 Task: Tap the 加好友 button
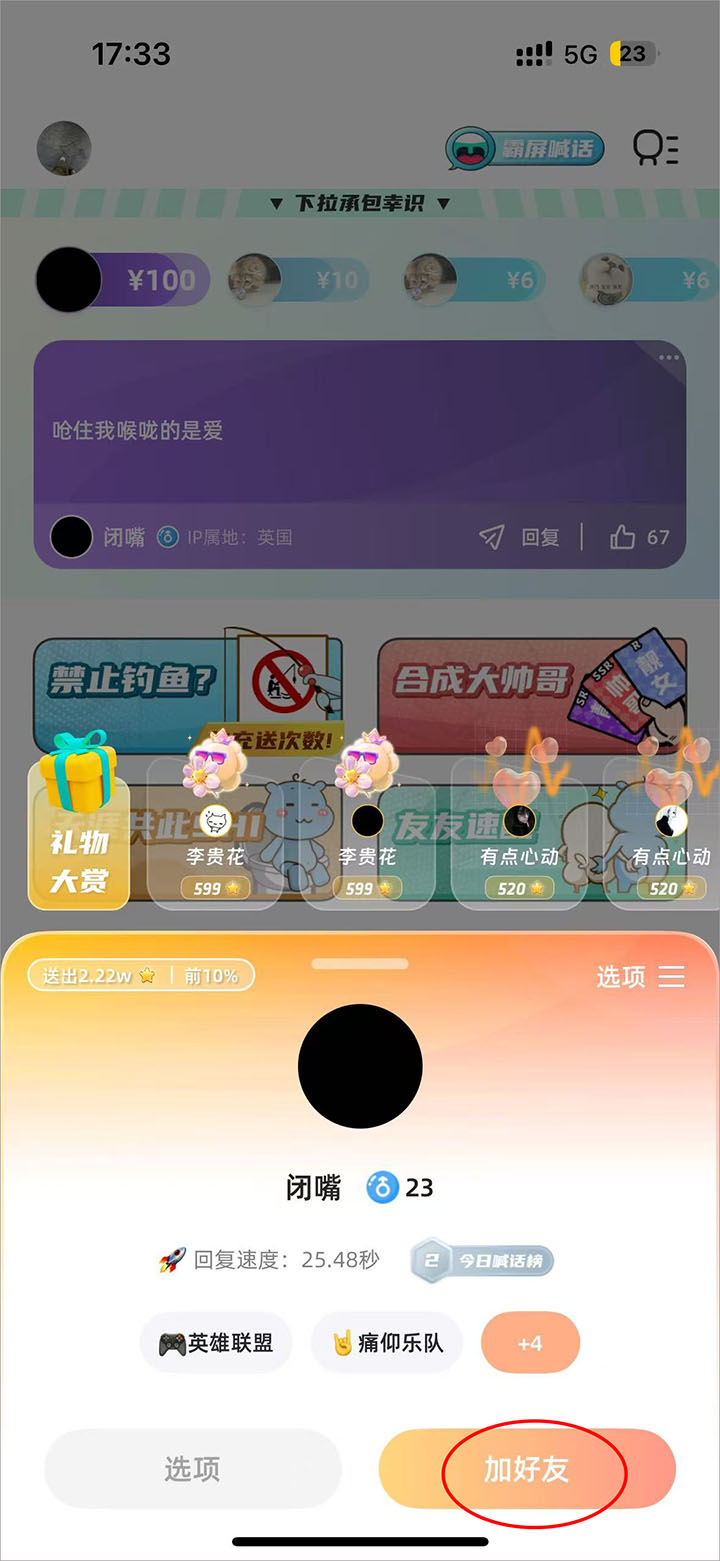click(527, 1469)
